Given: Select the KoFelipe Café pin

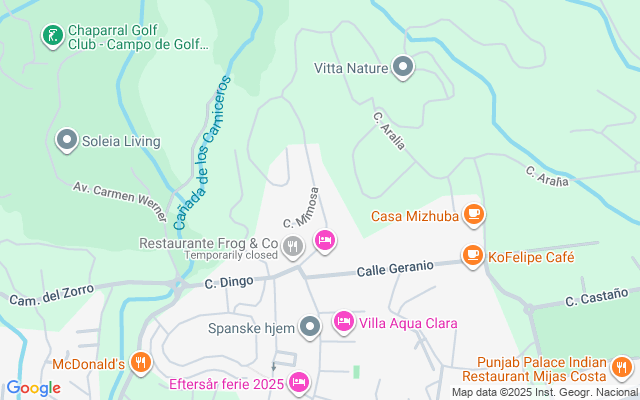Looking at the screenshot, I should click(x=473, y=256).
